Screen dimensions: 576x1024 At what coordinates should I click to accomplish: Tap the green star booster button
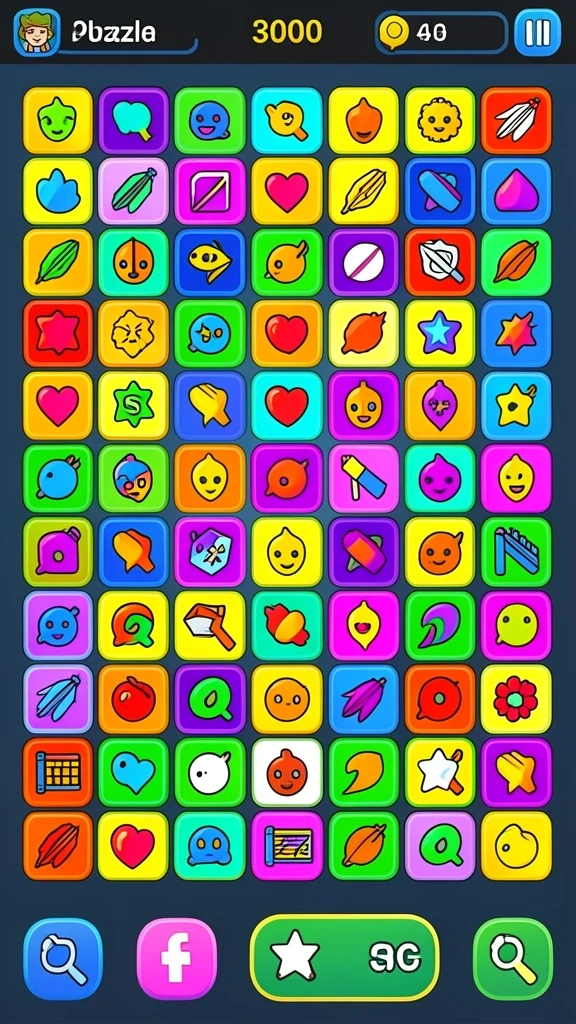pos(345,958)
